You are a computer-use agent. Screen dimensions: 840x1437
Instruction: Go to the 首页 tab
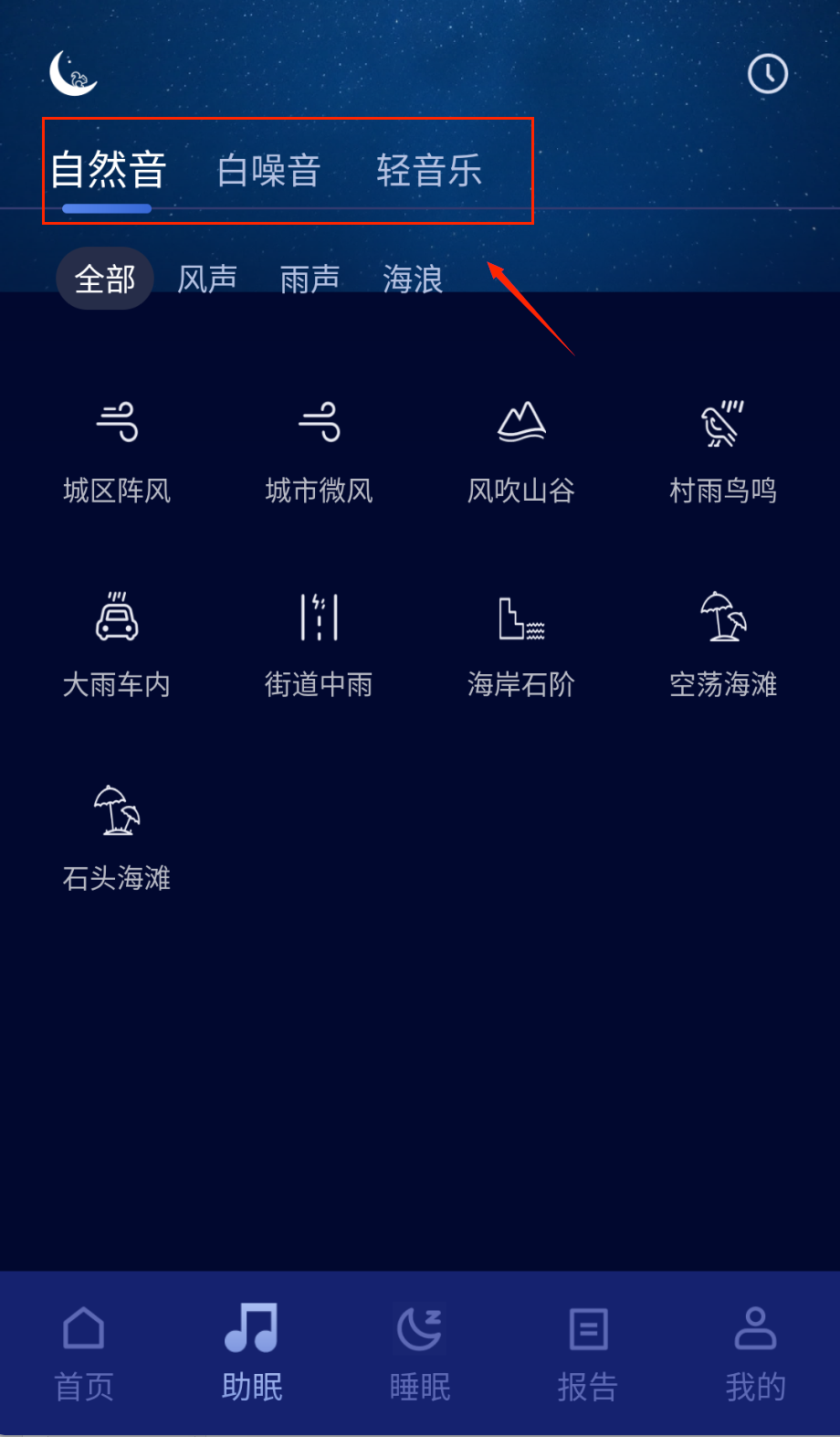(x=84, y=1353)
